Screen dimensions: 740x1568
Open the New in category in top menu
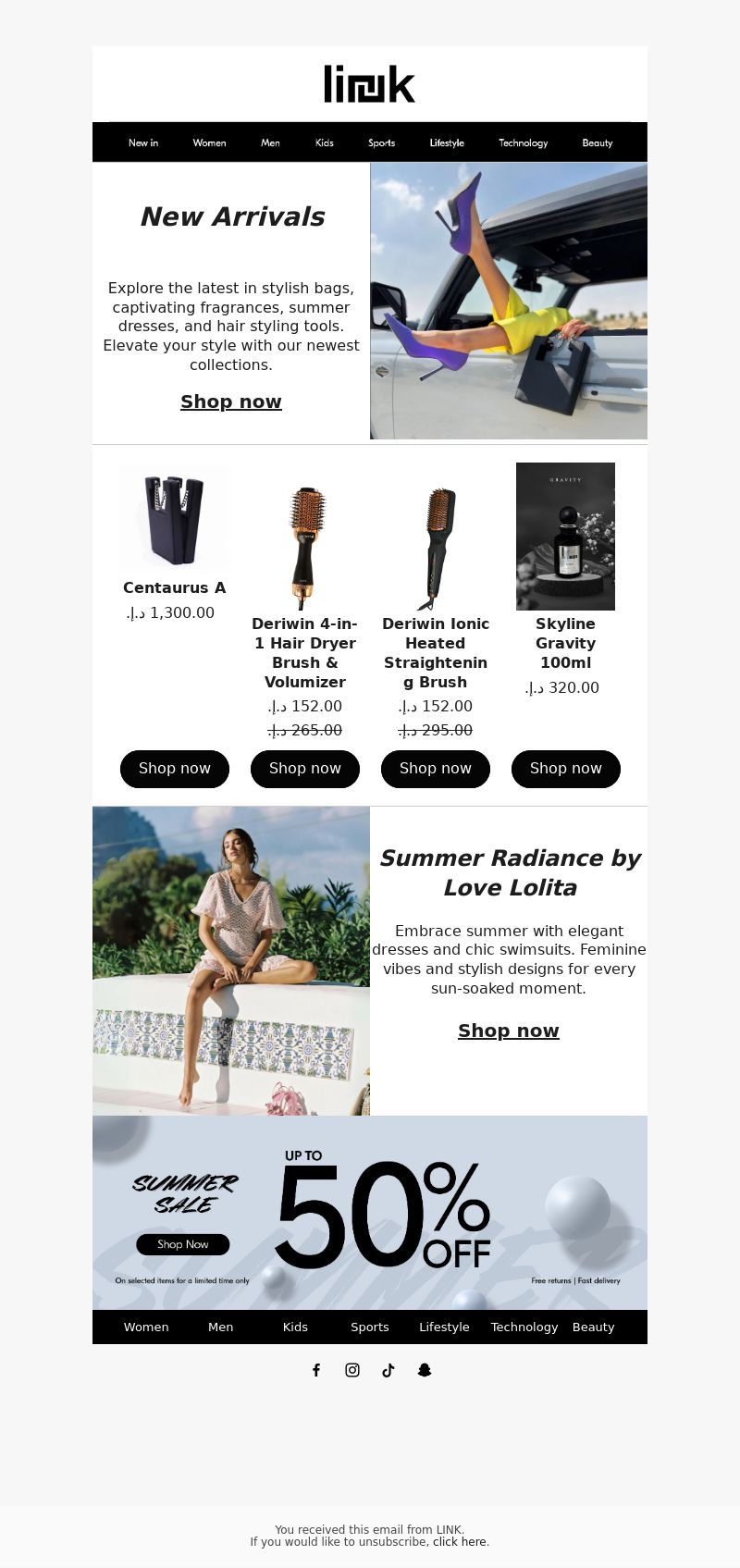click(143, 142)
